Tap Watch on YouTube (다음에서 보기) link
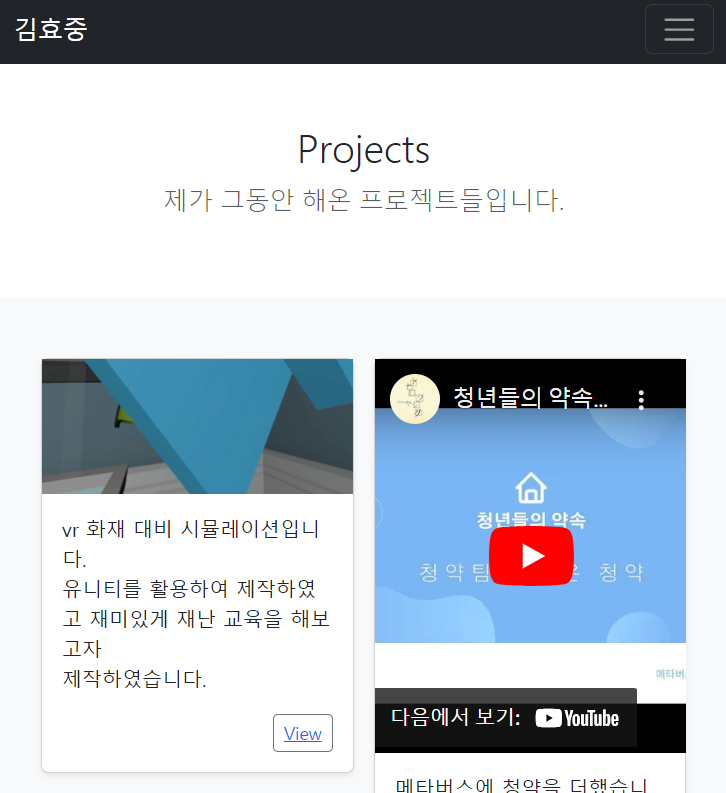This screenshot has width=726, height=793. pyautogui.click(x=505, y=717)
